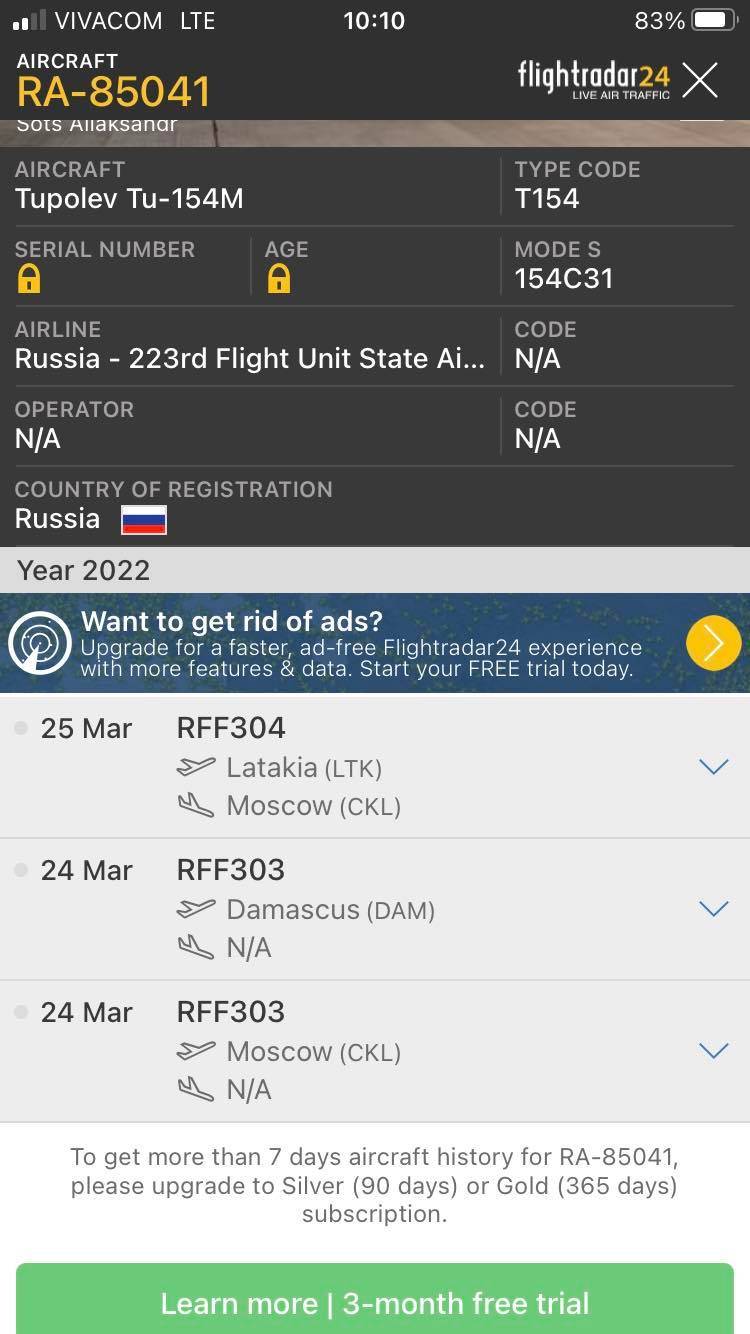Expand the RFF303 flight from Moscow

tap(713, 1051)
